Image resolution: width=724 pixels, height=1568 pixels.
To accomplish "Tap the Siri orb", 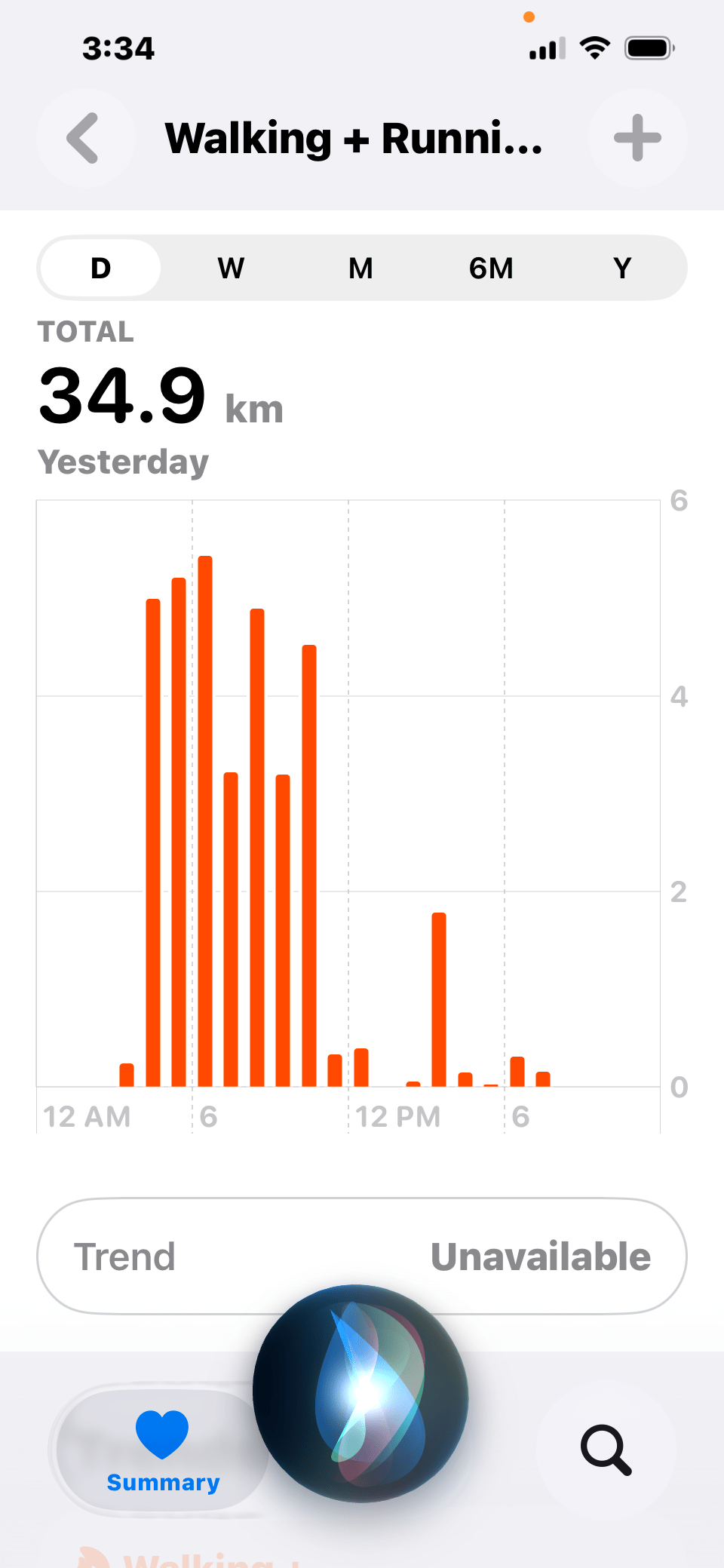I will pyautogui.click(x=360, y=1393).
